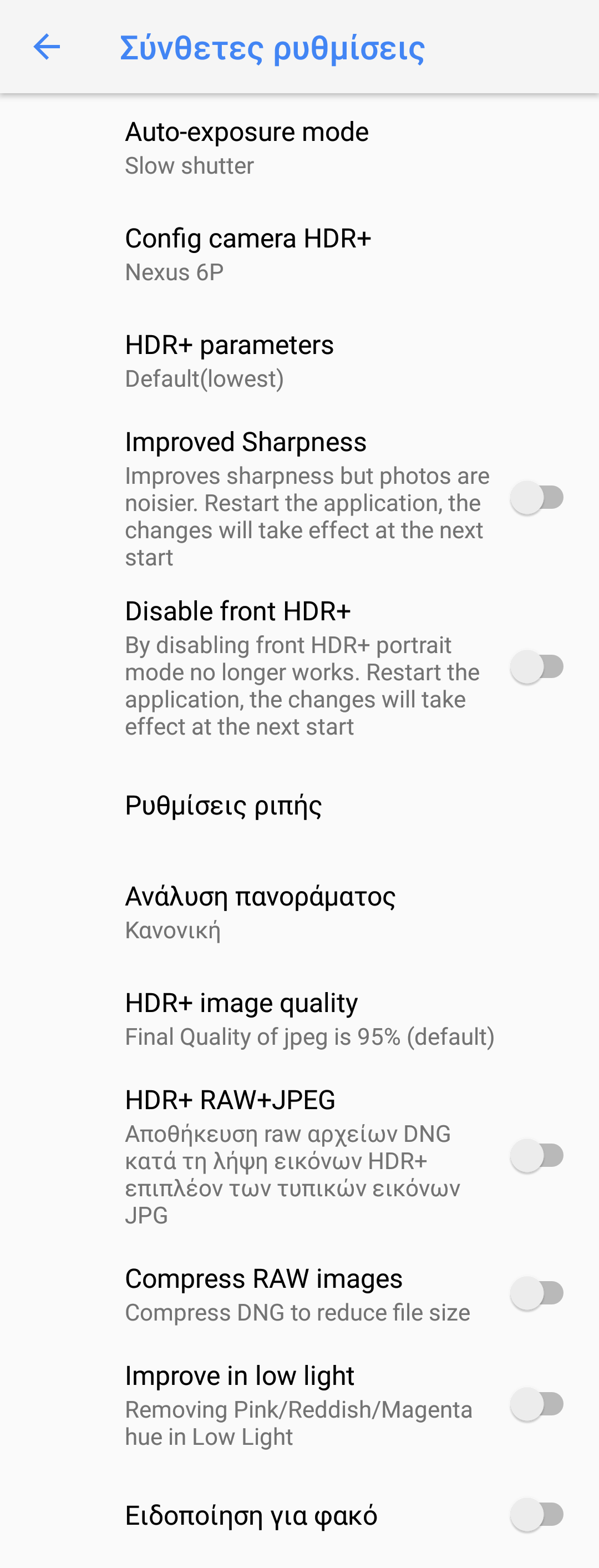Enable Compress RAW images toggle
The height and width of the screenshot is (1568, 599).
(537, 1293)
